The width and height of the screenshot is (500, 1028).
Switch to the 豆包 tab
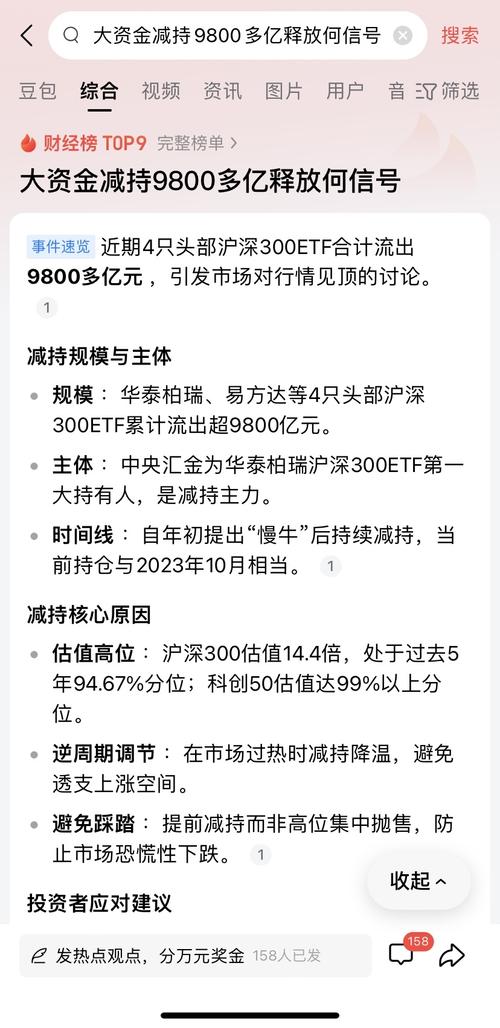37,91
